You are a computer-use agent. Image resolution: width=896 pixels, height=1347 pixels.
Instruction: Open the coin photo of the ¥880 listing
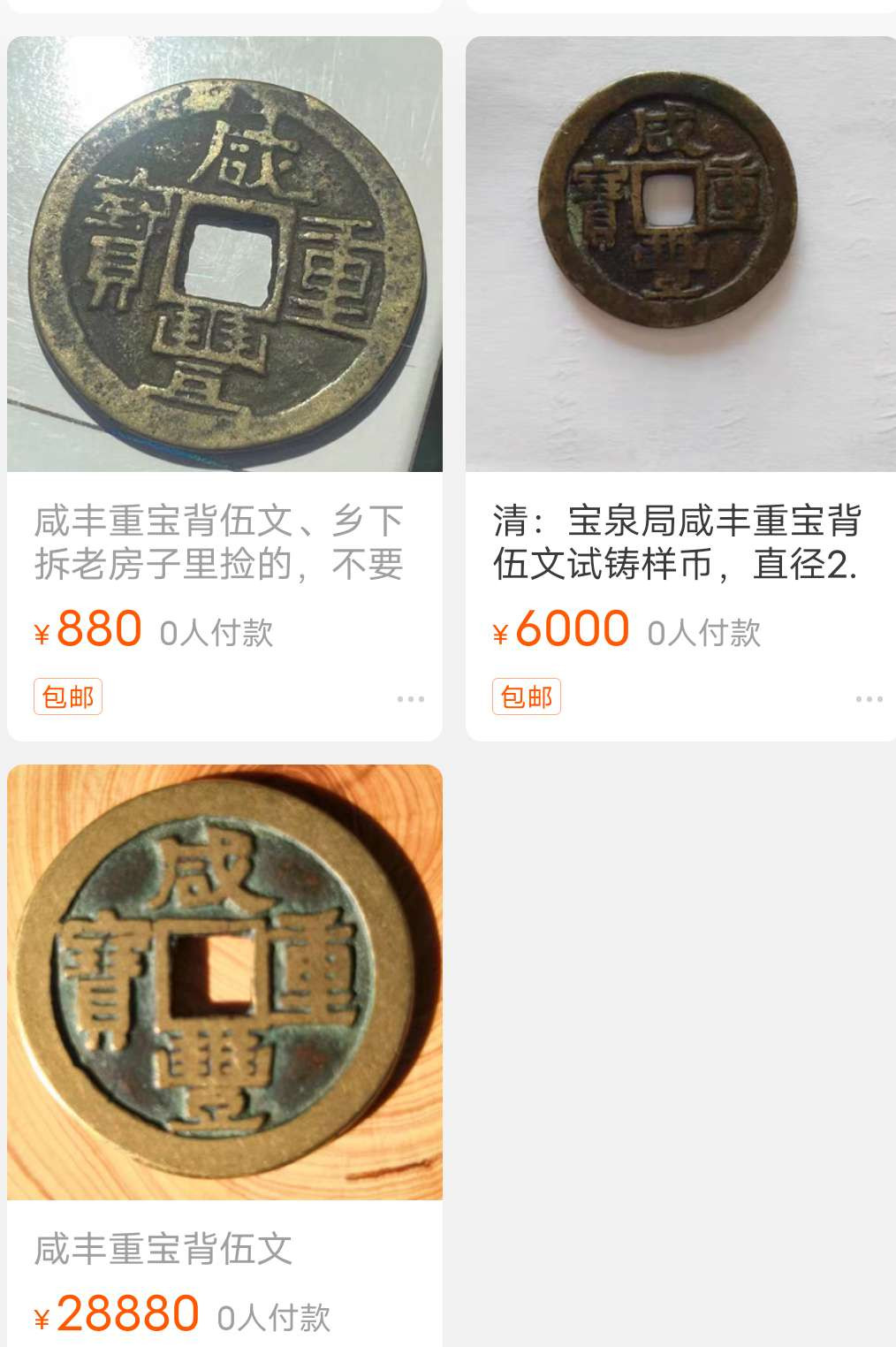(x=224, y=252)
